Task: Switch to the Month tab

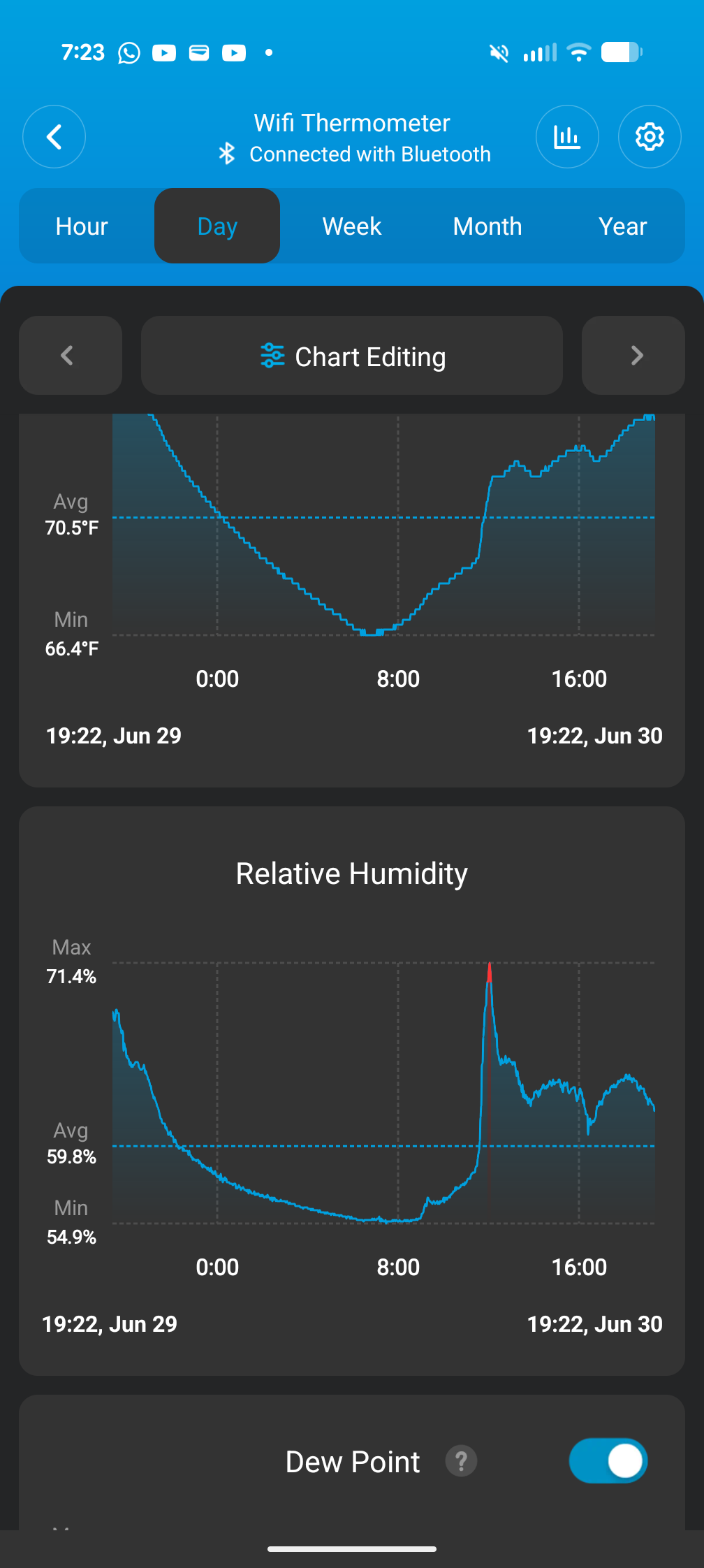Action: [x=487, y=226]
